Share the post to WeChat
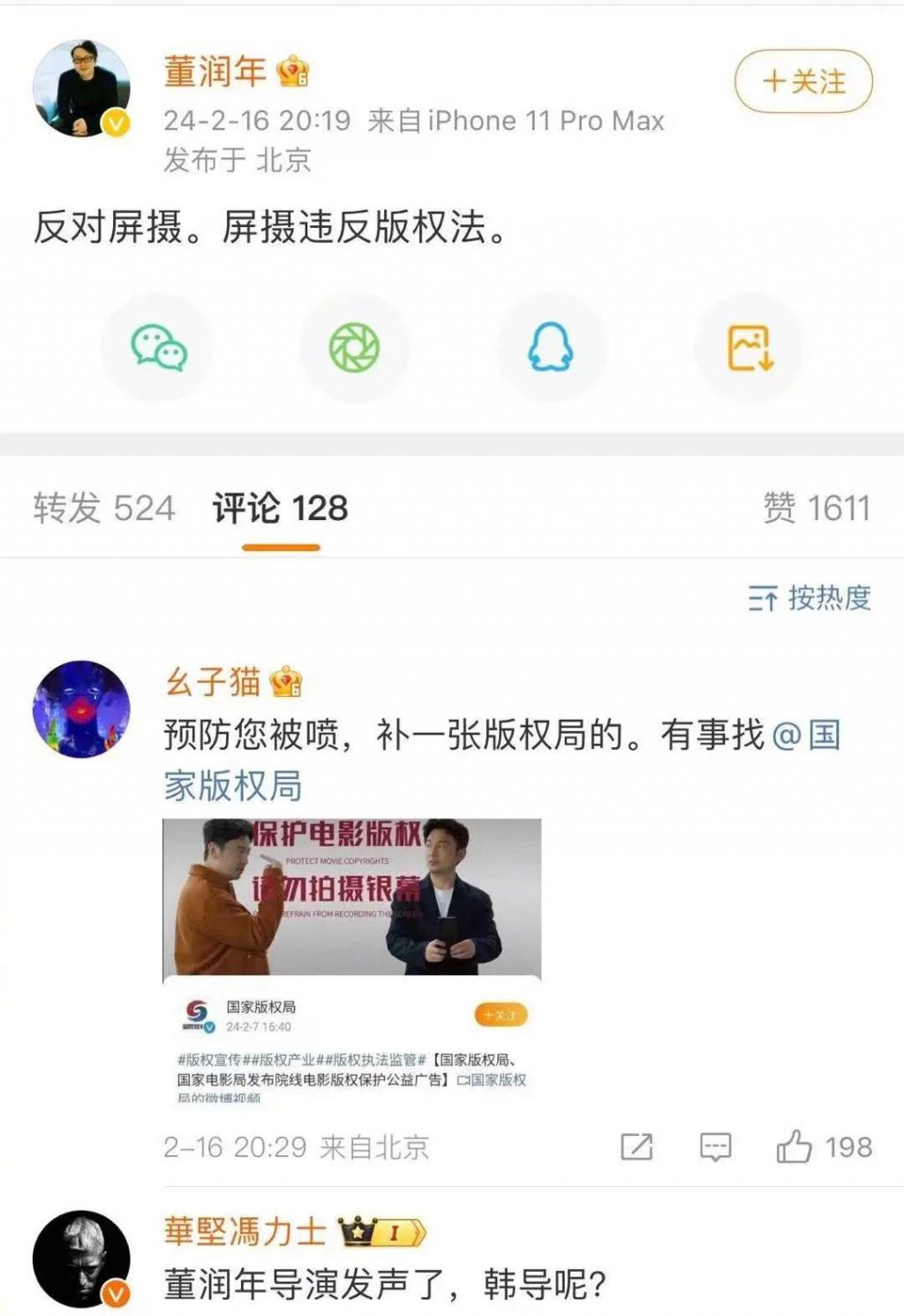904x1316 pixels. point(158,347)
